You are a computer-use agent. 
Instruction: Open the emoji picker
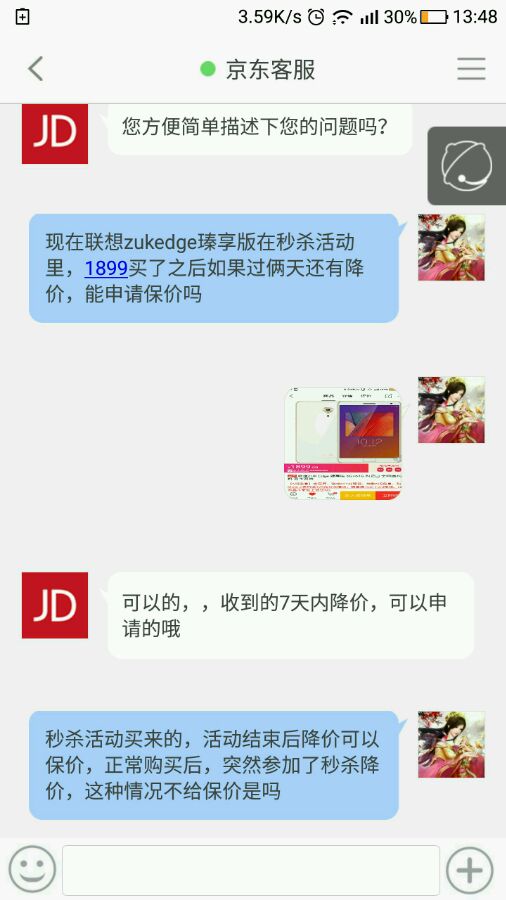click(32, 870)
